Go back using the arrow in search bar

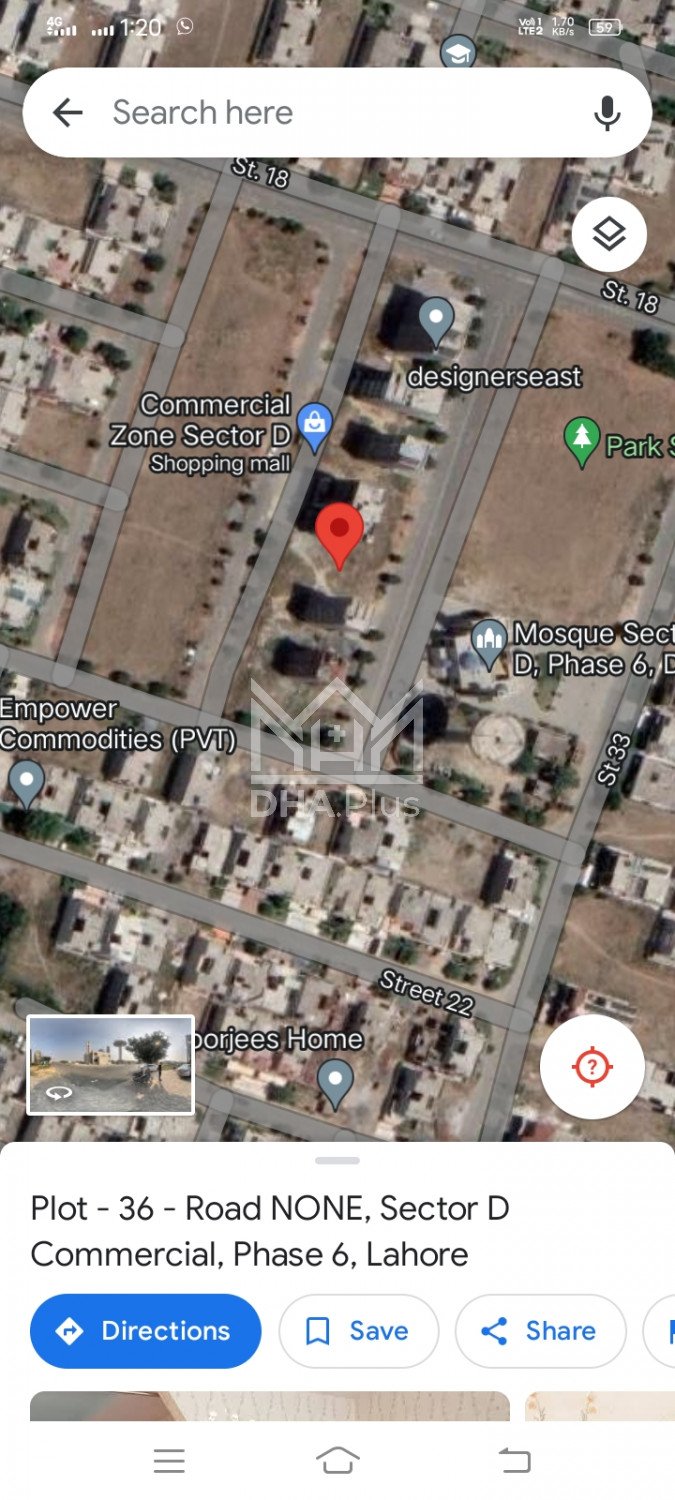point(68,113)
